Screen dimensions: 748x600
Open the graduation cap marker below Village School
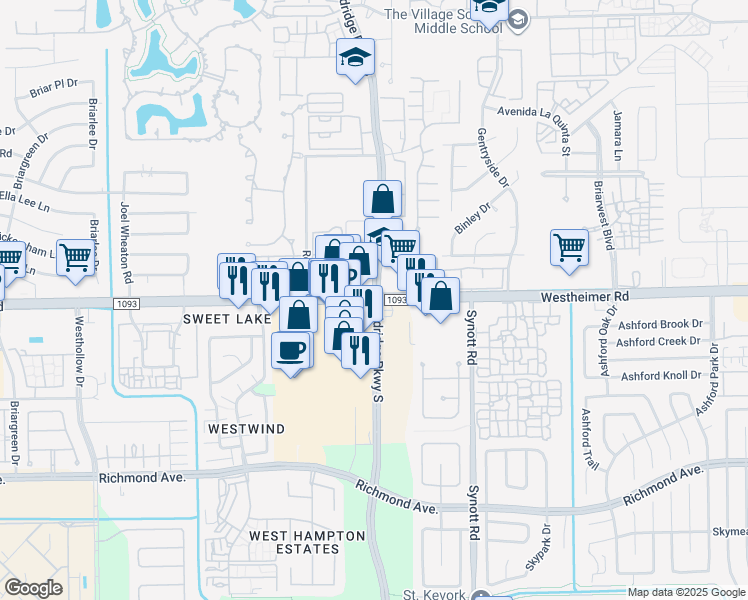(x=354, y=58)
